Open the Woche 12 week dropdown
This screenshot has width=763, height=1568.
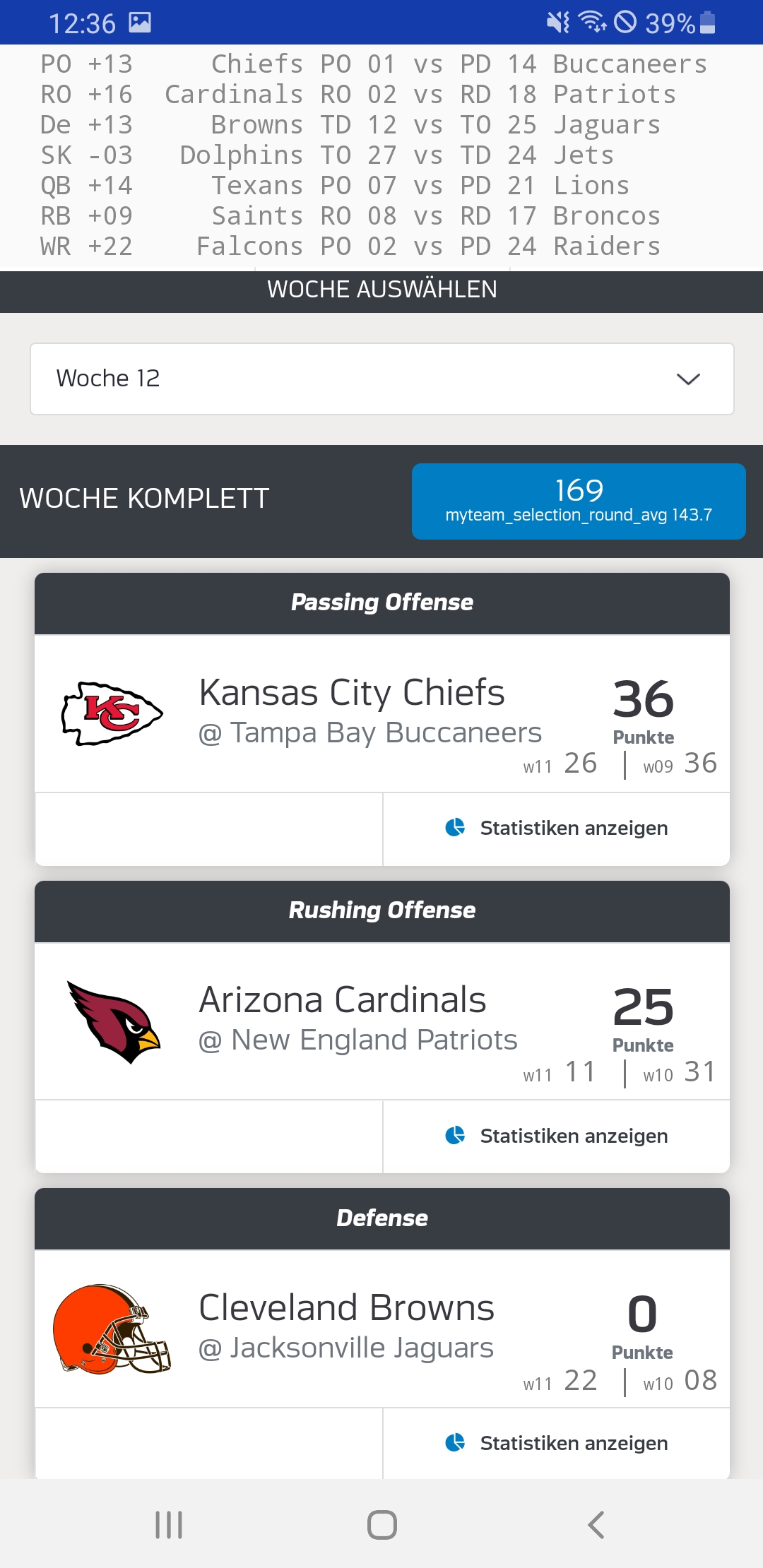click(x=381, y=379)
